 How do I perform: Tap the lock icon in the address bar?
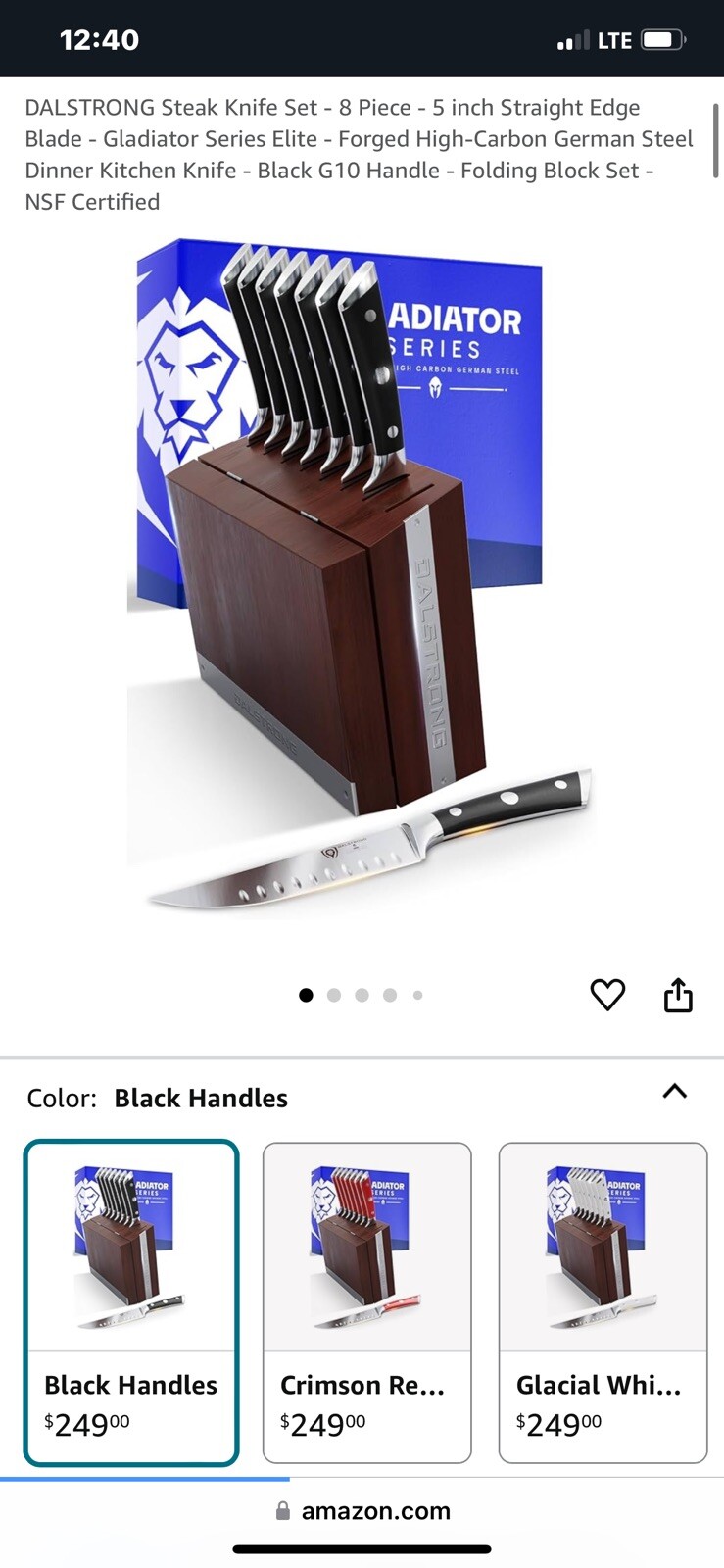(x=281, y=1510)
